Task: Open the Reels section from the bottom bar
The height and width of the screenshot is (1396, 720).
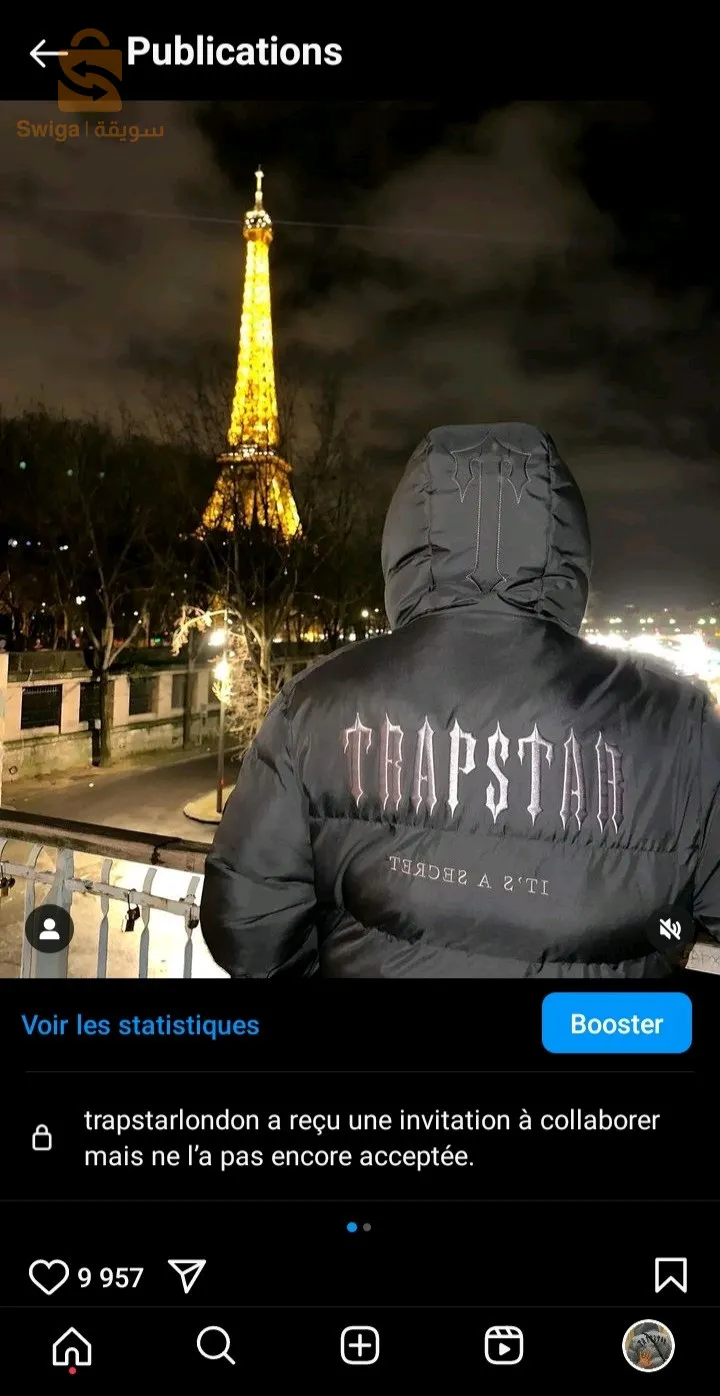Action: click(x=505, y=1345)
